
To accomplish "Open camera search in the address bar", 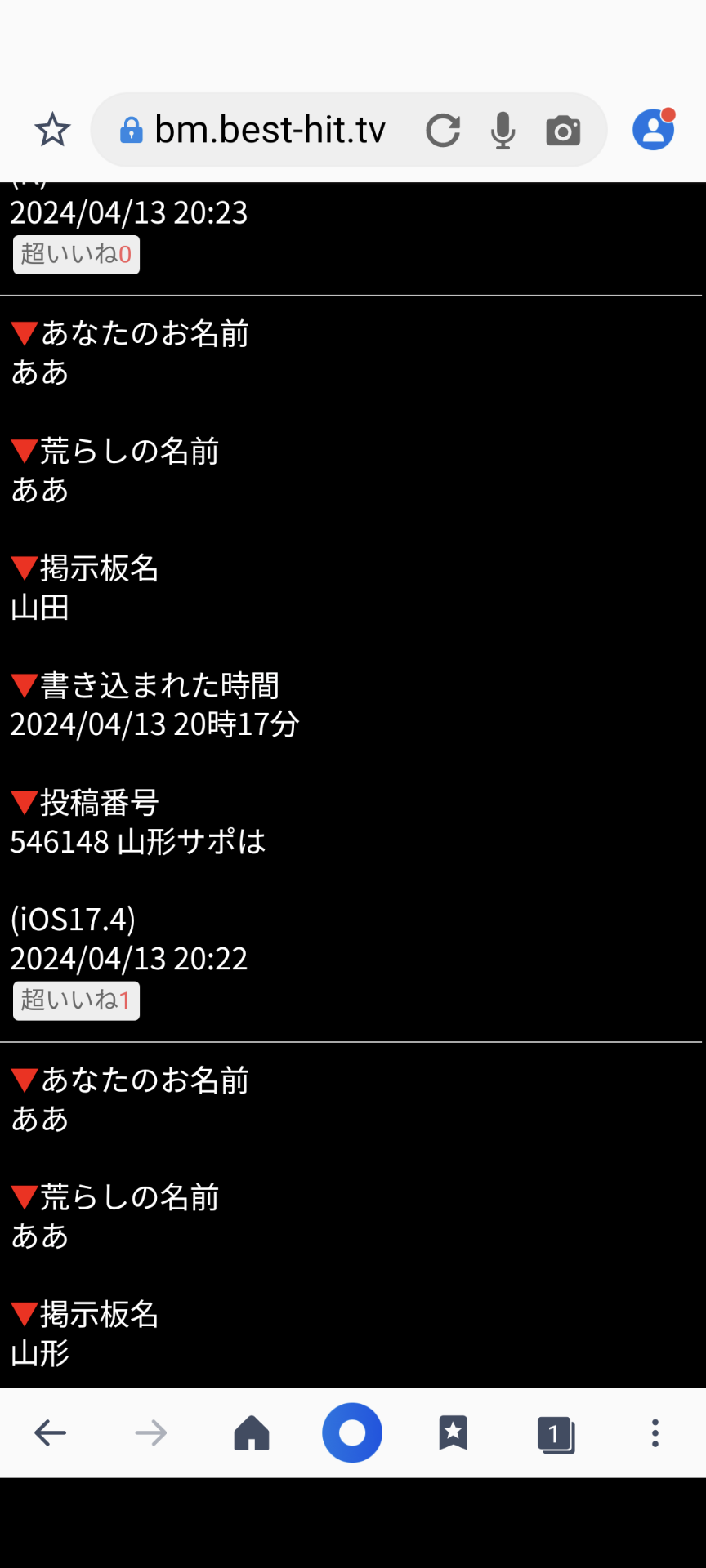I will pyautogui.click(x=563, y=130).
